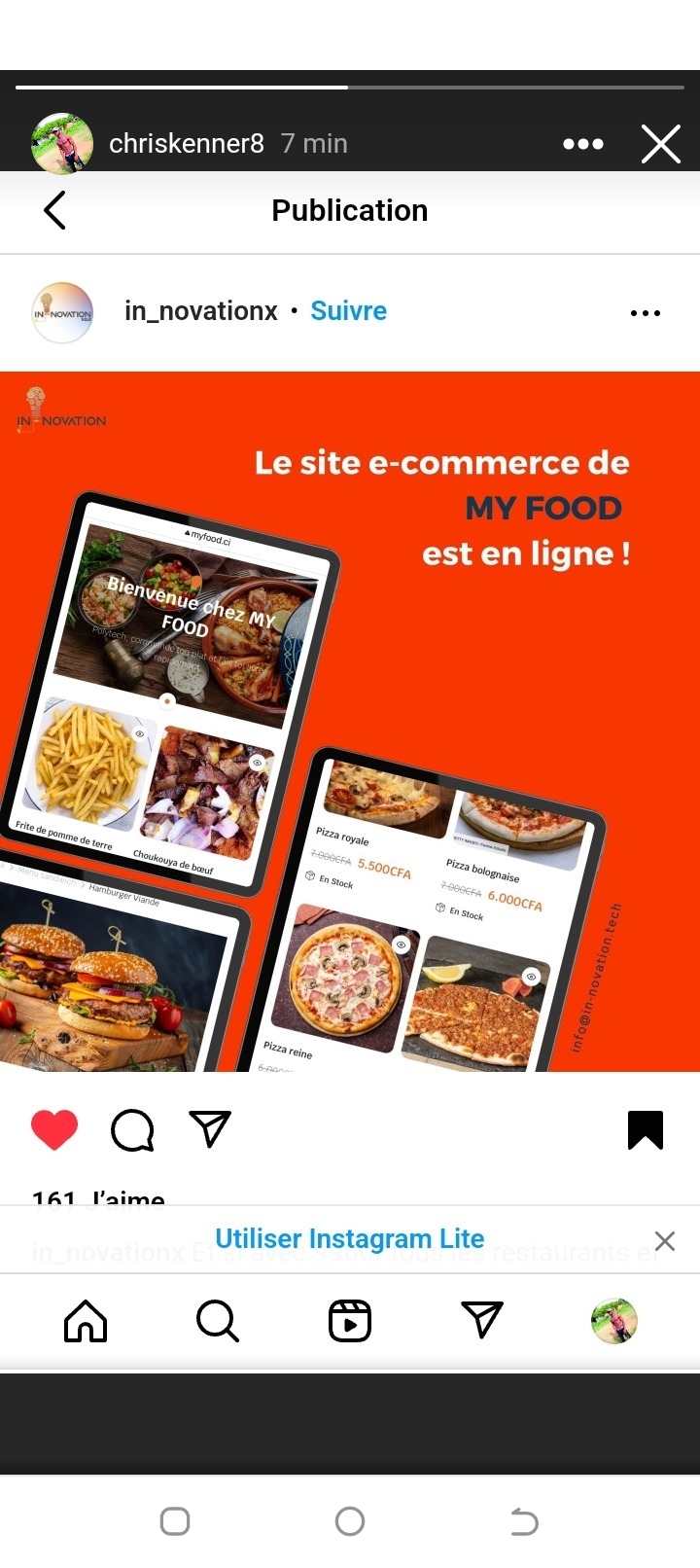
Task: Tap the system home button
Action: click(x=350, y=1521)
